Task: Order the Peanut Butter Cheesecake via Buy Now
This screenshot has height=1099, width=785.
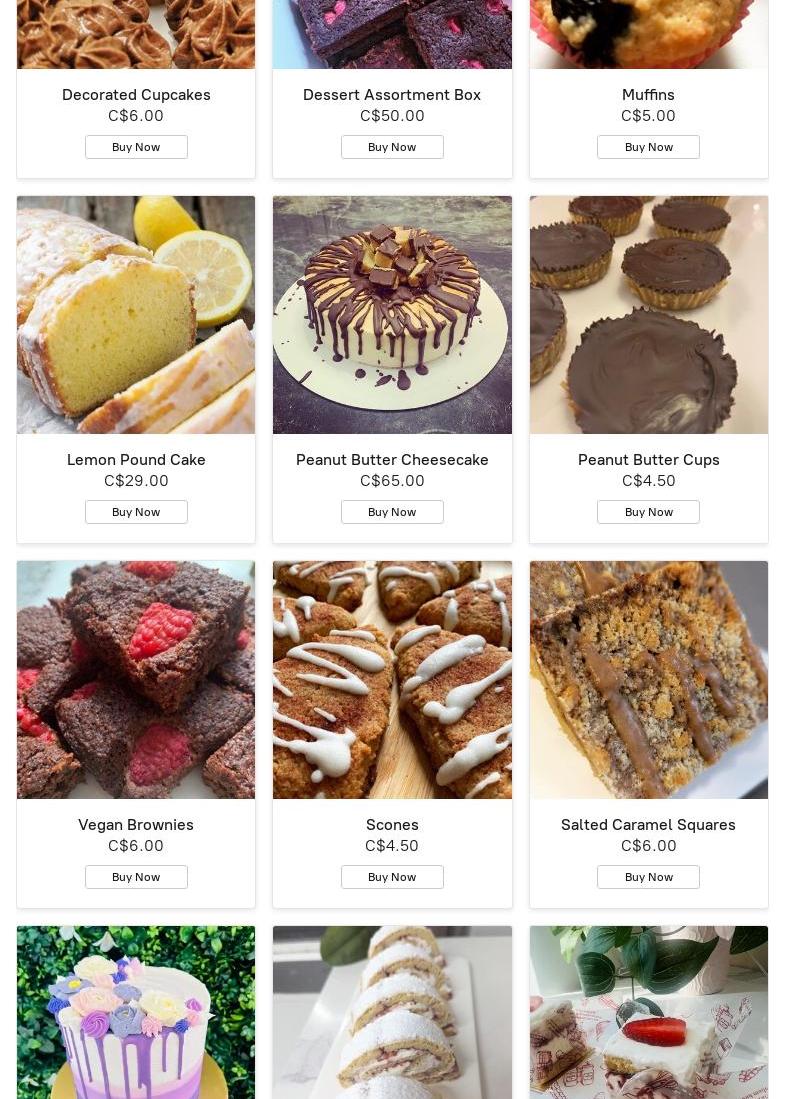Action: pyautogui.click(x=392, y=512)
